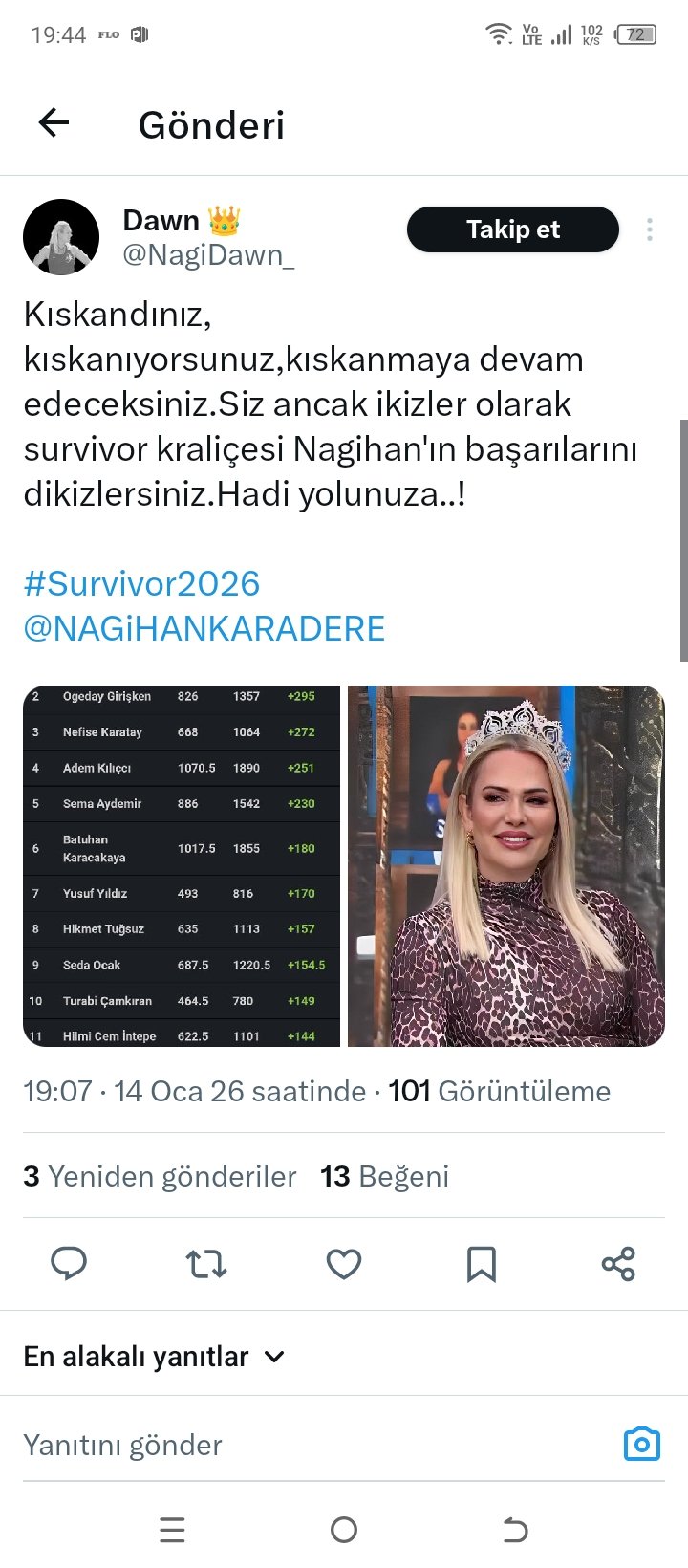Show the 3 Yeniden gönderiler list

(x=160, y=1176)
